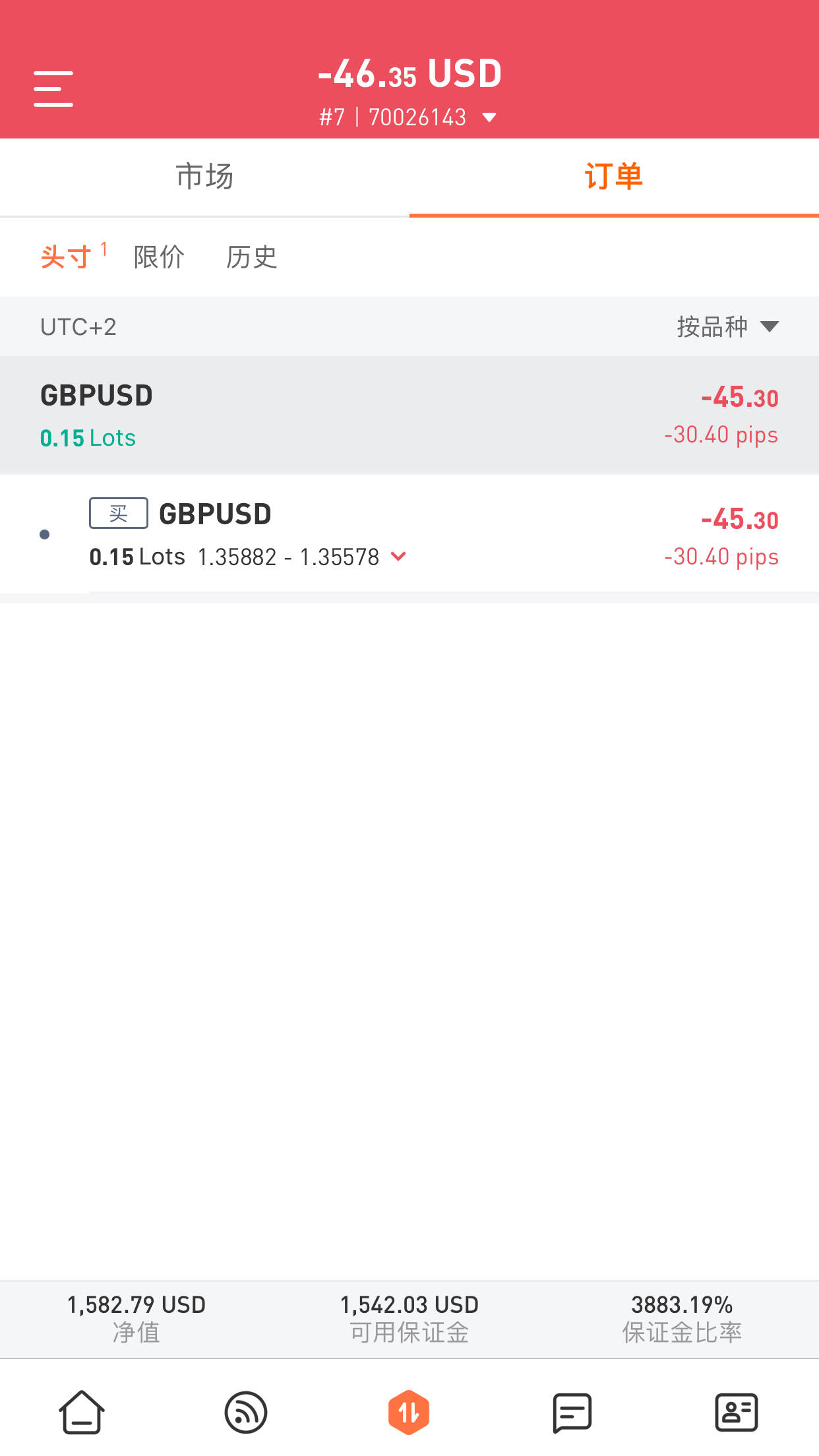Screen dimensions: 819x1456
Task: Open the feed signal icon tab
Action: (245, 1412)
